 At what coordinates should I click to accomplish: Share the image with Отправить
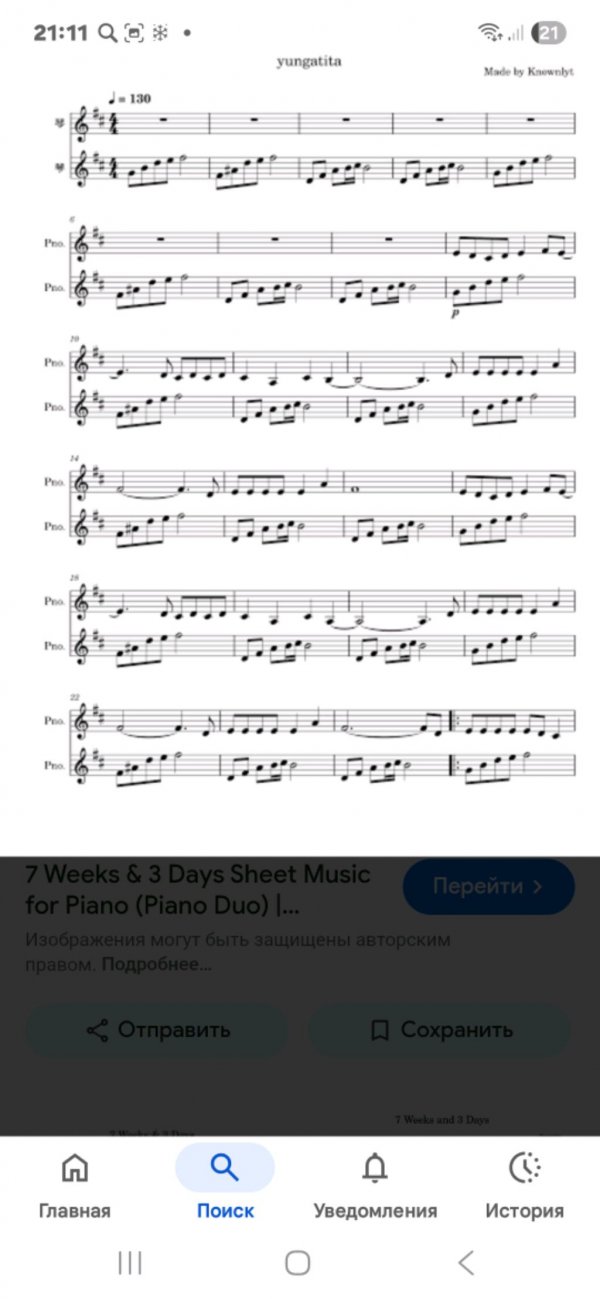pos(157,1030)
